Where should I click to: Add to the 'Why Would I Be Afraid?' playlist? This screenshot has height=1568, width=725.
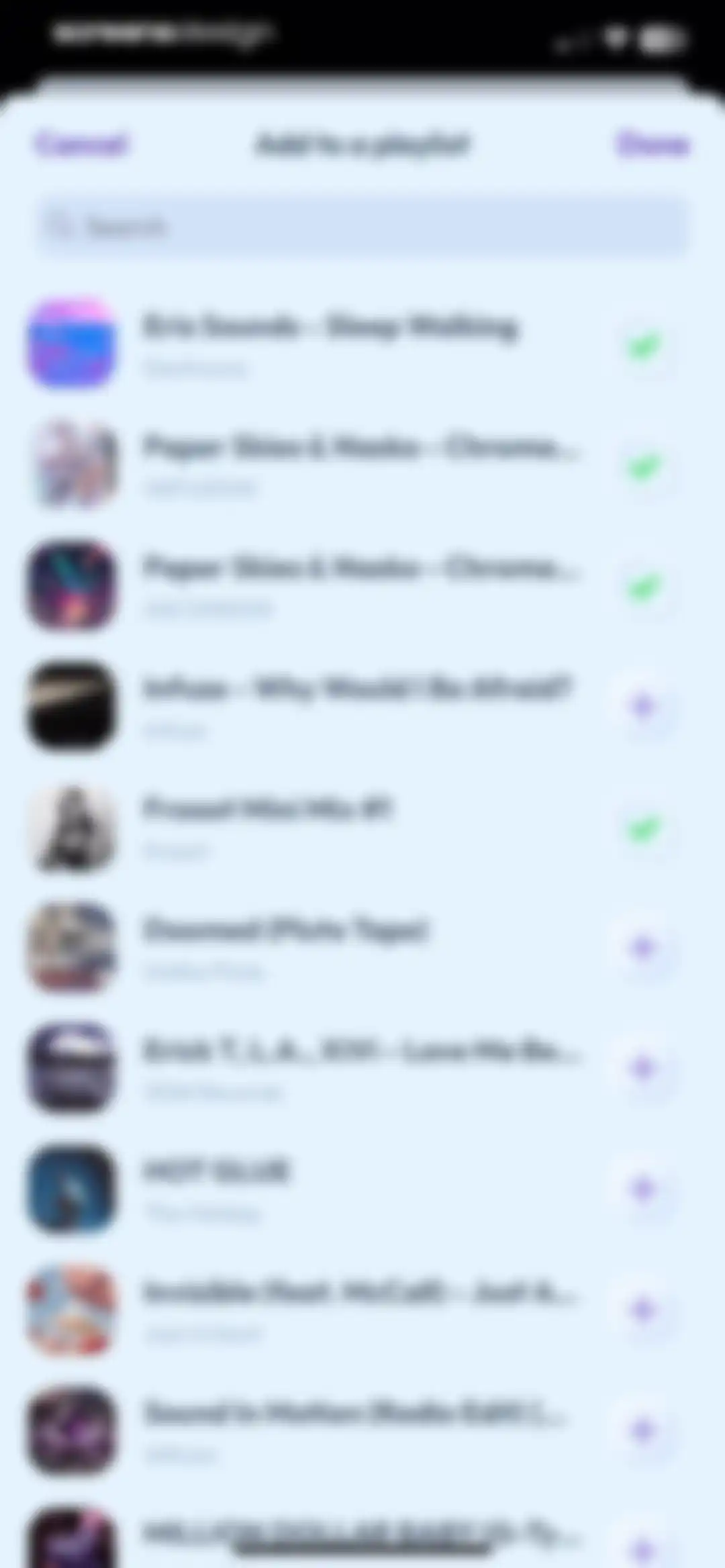(x=644, y=707)
